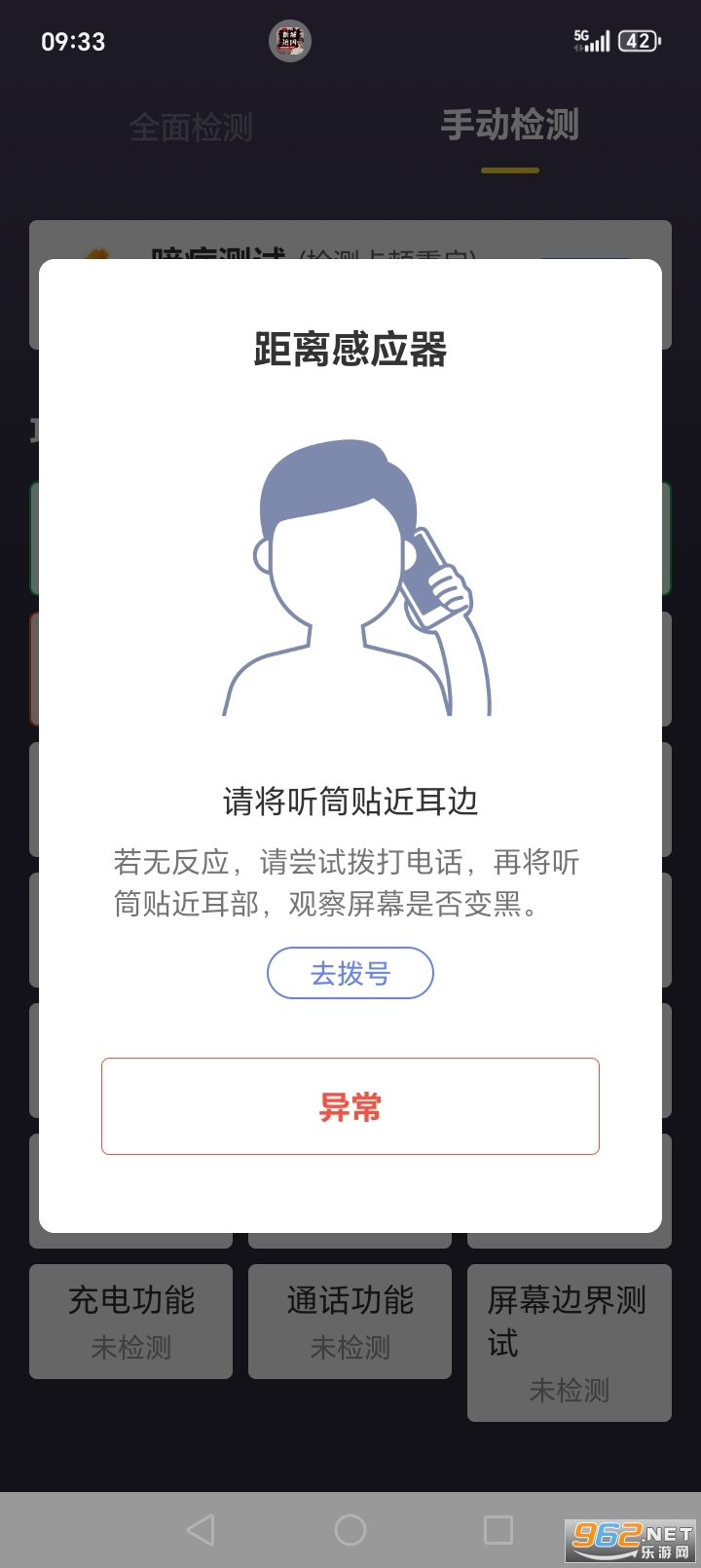701x1568 pixels.
Task: Open the 屏幕边界测试 card
Action: 569,1342
